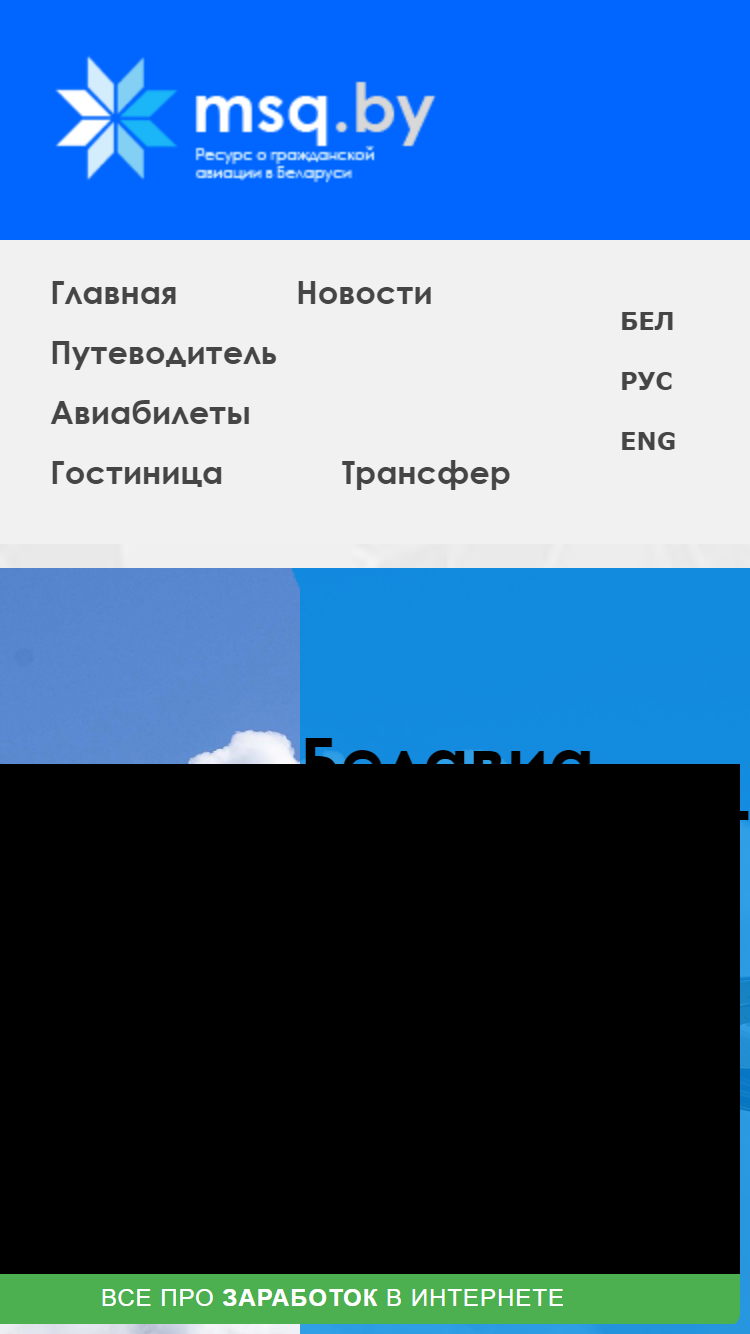Screen dimensions: 750x1334
Task: Tap the green заработок в интернете banner
Action: pos(369,1298)
